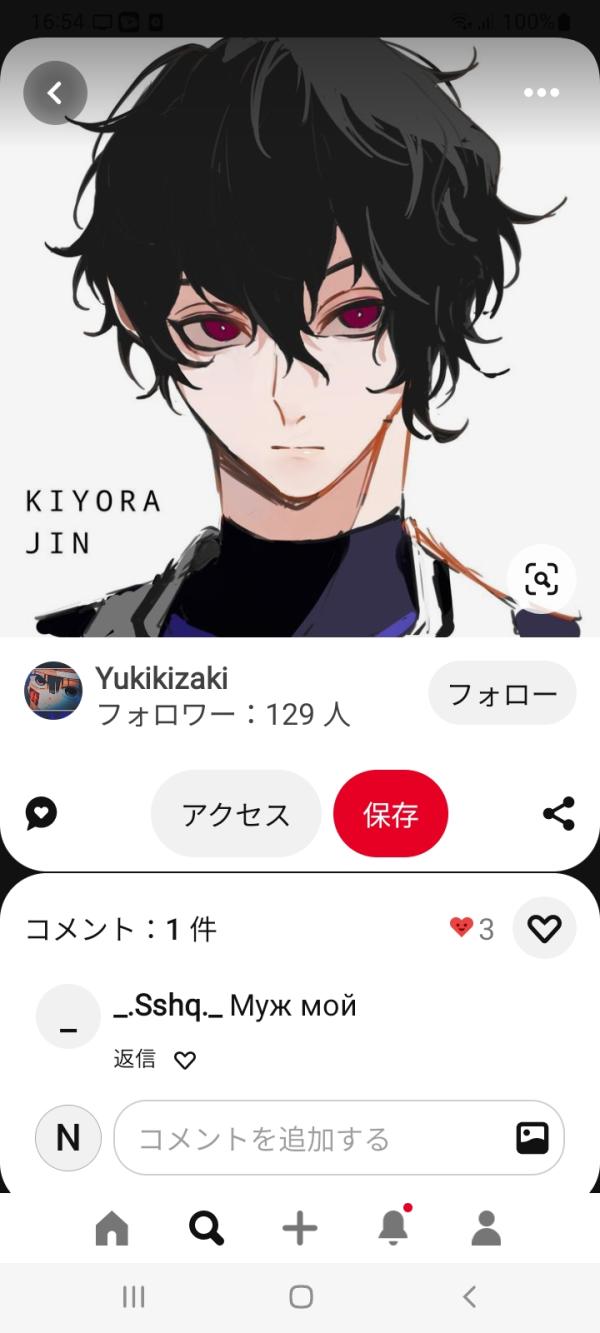Switch to the Search tab
600x1333 pixels.
206,1228
